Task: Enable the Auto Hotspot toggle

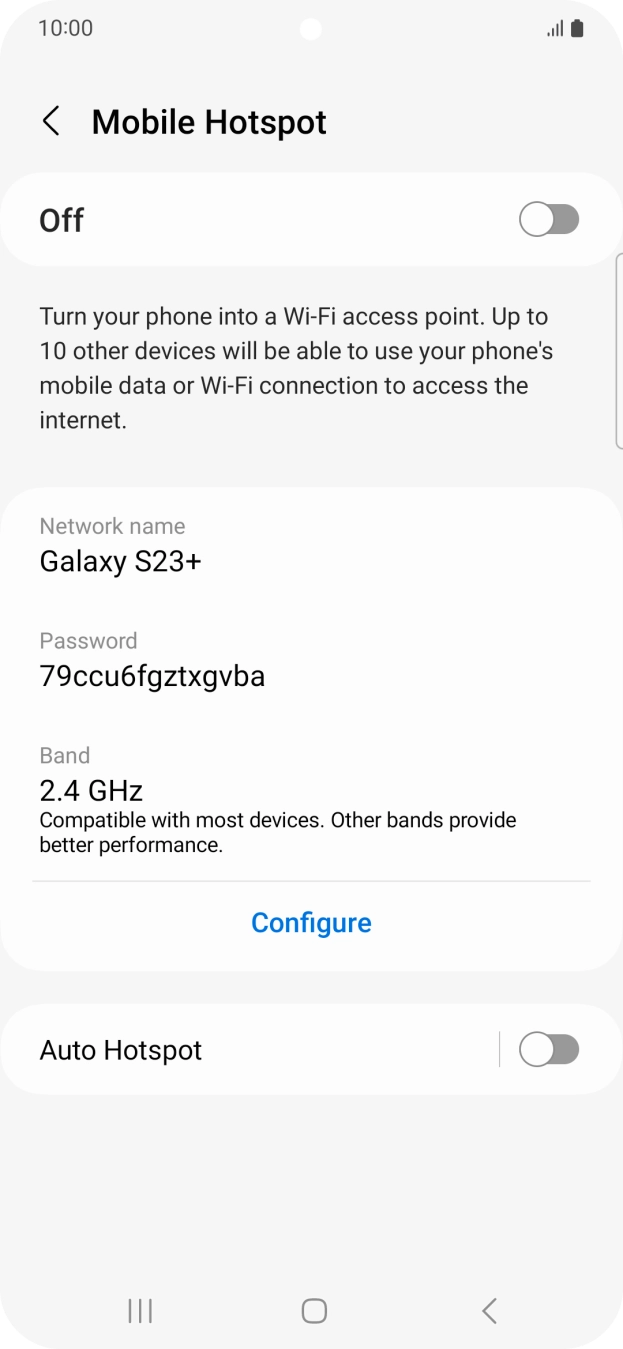Action: (x=548, y=1050)
